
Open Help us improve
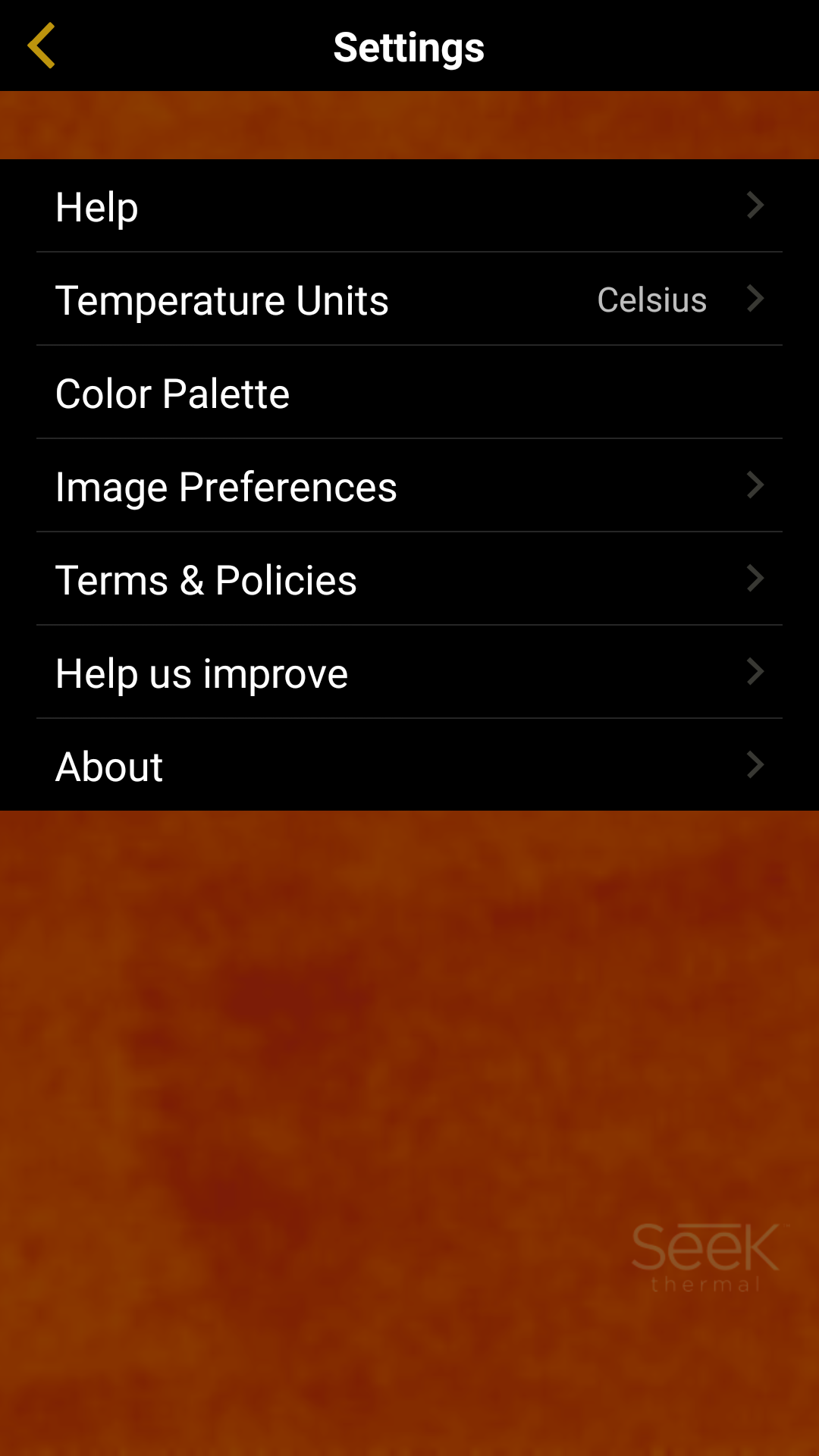coord(409,672)
